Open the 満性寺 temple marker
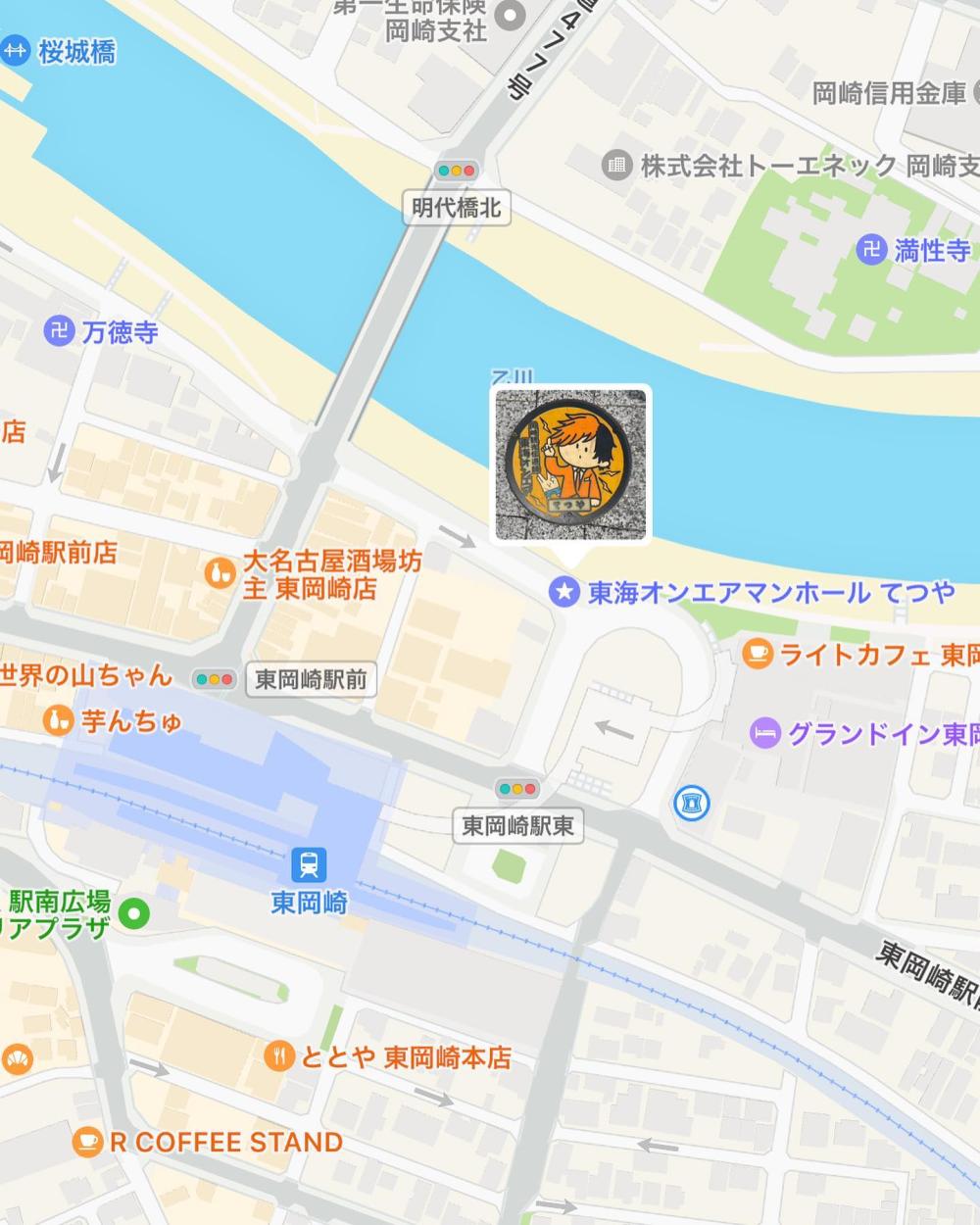The height and width of the screenshot is (1225, 980). (x=871, y=250)
